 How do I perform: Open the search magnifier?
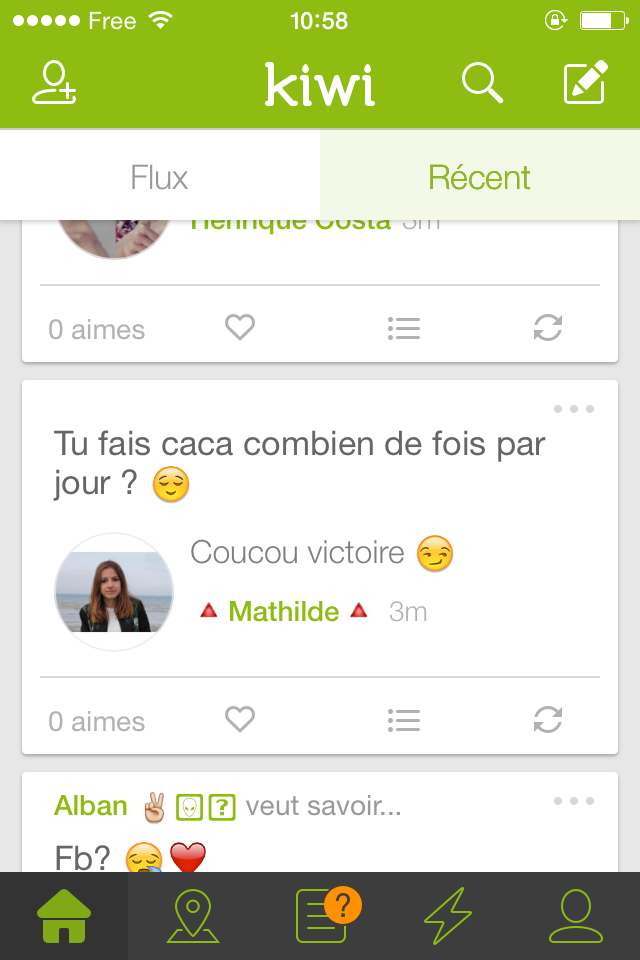(x=482, y=83)
